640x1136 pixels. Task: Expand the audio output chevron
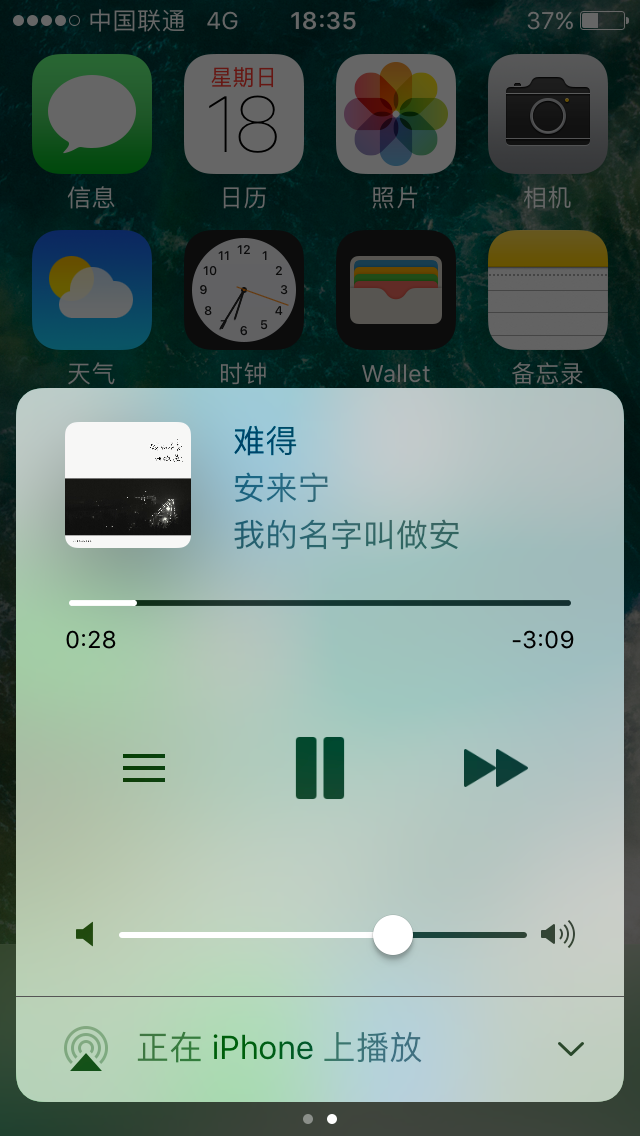[570, 1048]
